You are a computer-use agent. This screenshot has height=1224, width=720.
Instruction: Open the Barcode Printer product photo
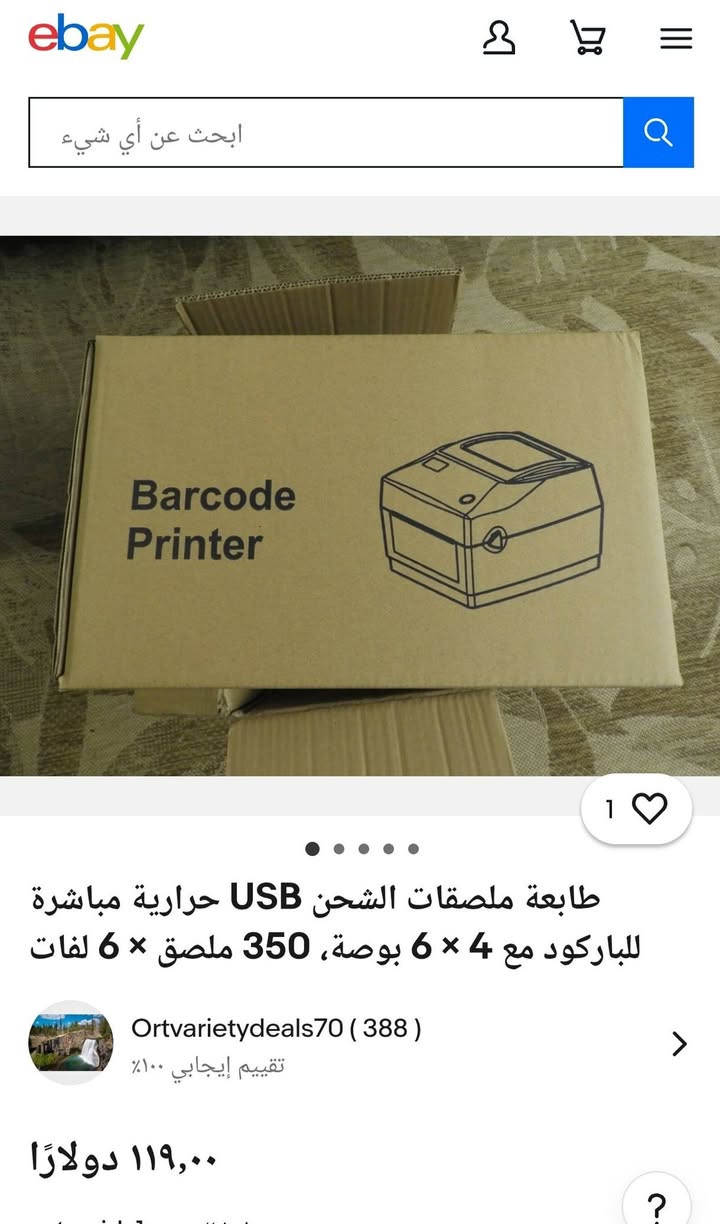pyautogui.click(x=360, y=505)
